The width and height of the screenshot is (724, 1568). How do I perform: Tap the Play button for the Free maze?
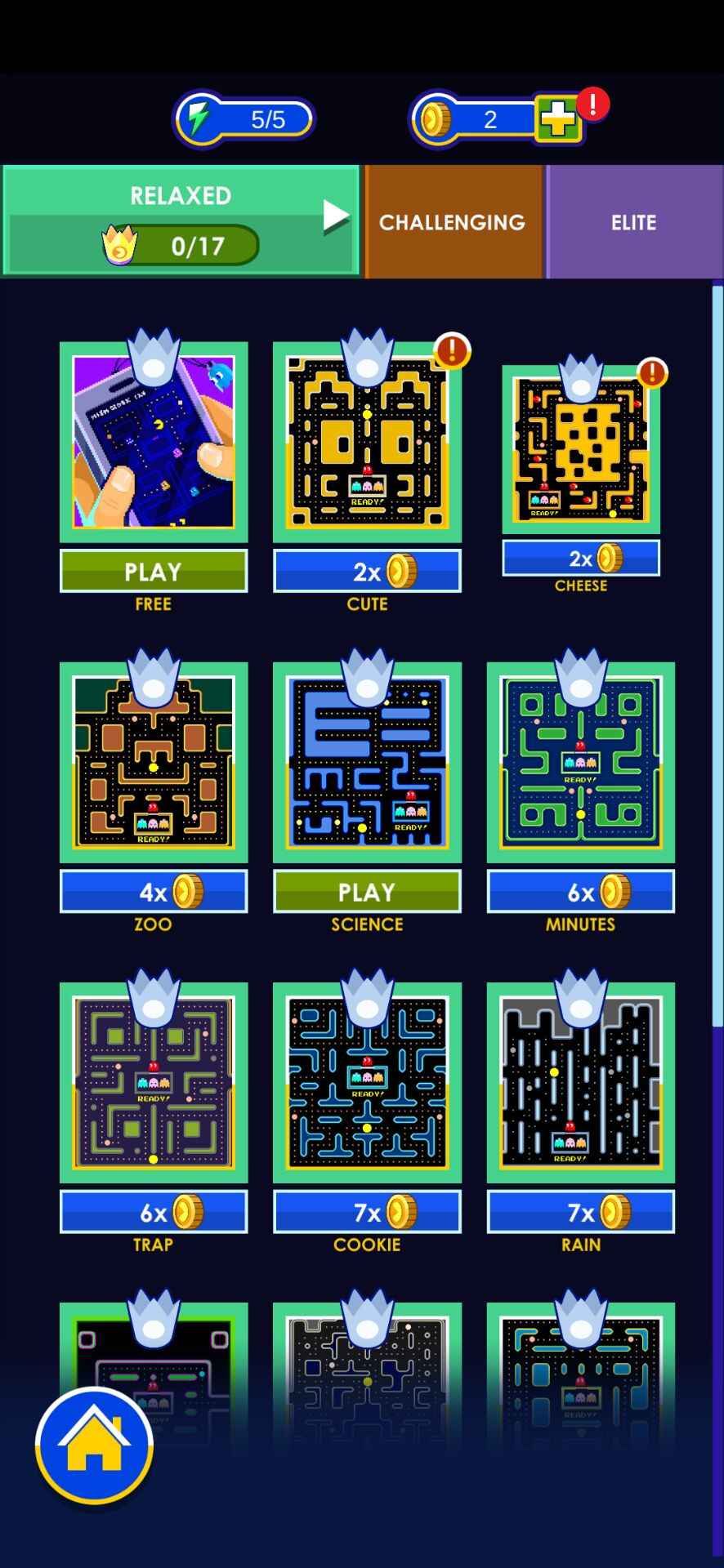pyautogui.click(x=154, y=571)
